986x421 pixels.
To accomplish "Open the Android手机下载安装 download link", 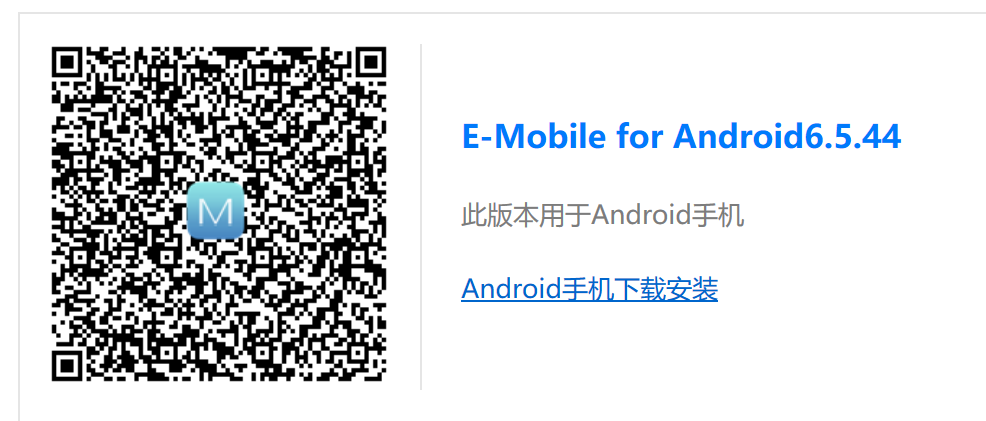I will 589,290.
